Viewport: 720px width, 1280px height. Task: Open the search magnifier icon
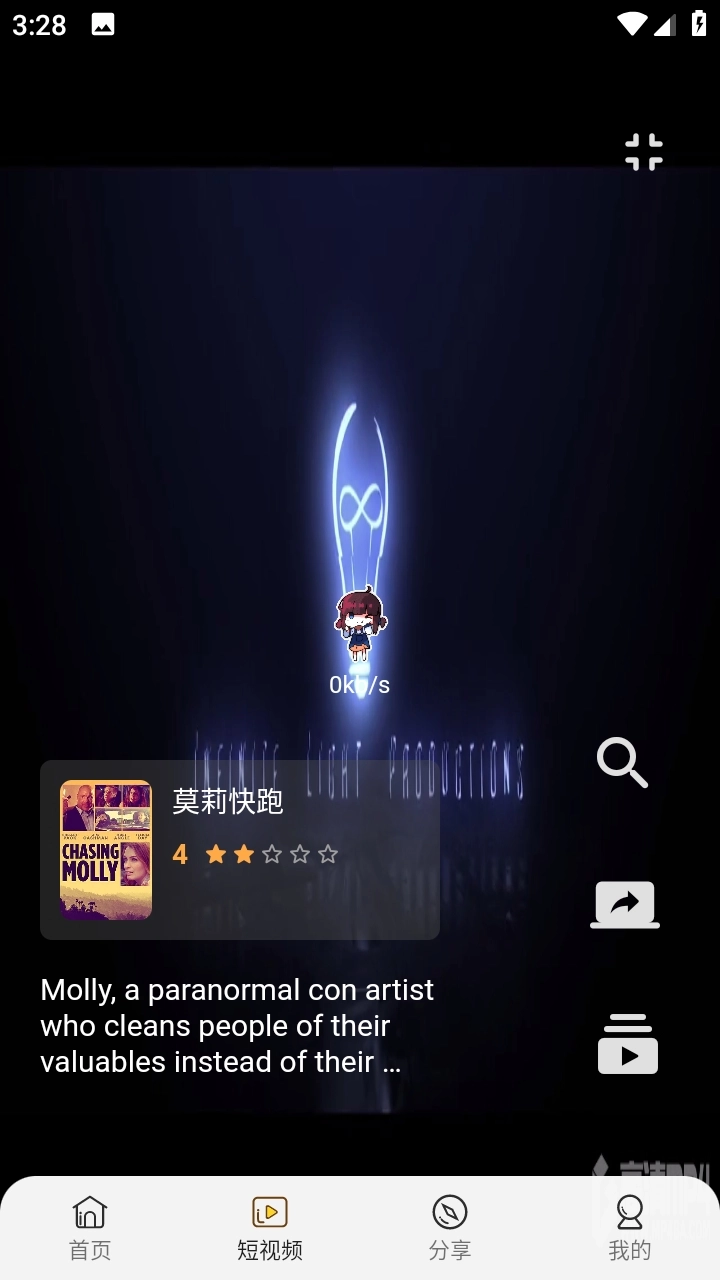pos(622,763)
